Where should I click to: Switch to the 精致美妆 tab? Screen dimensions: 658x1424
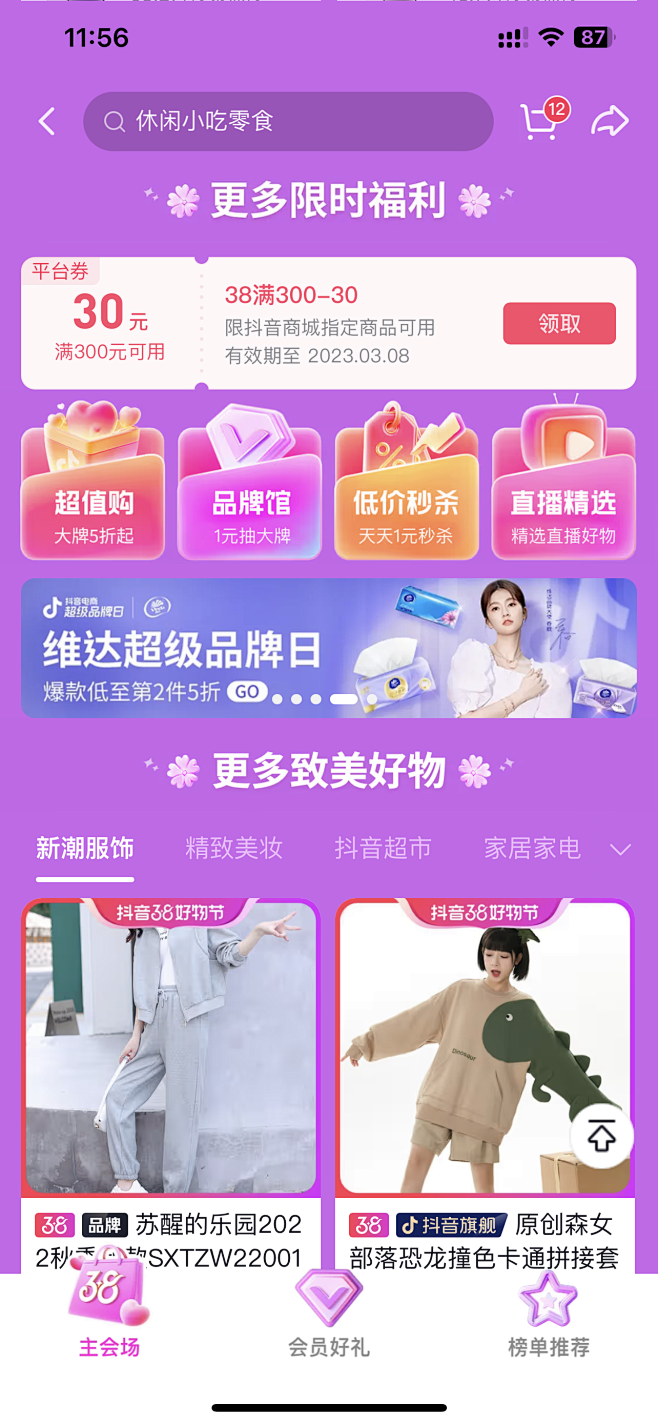[234, 849]
